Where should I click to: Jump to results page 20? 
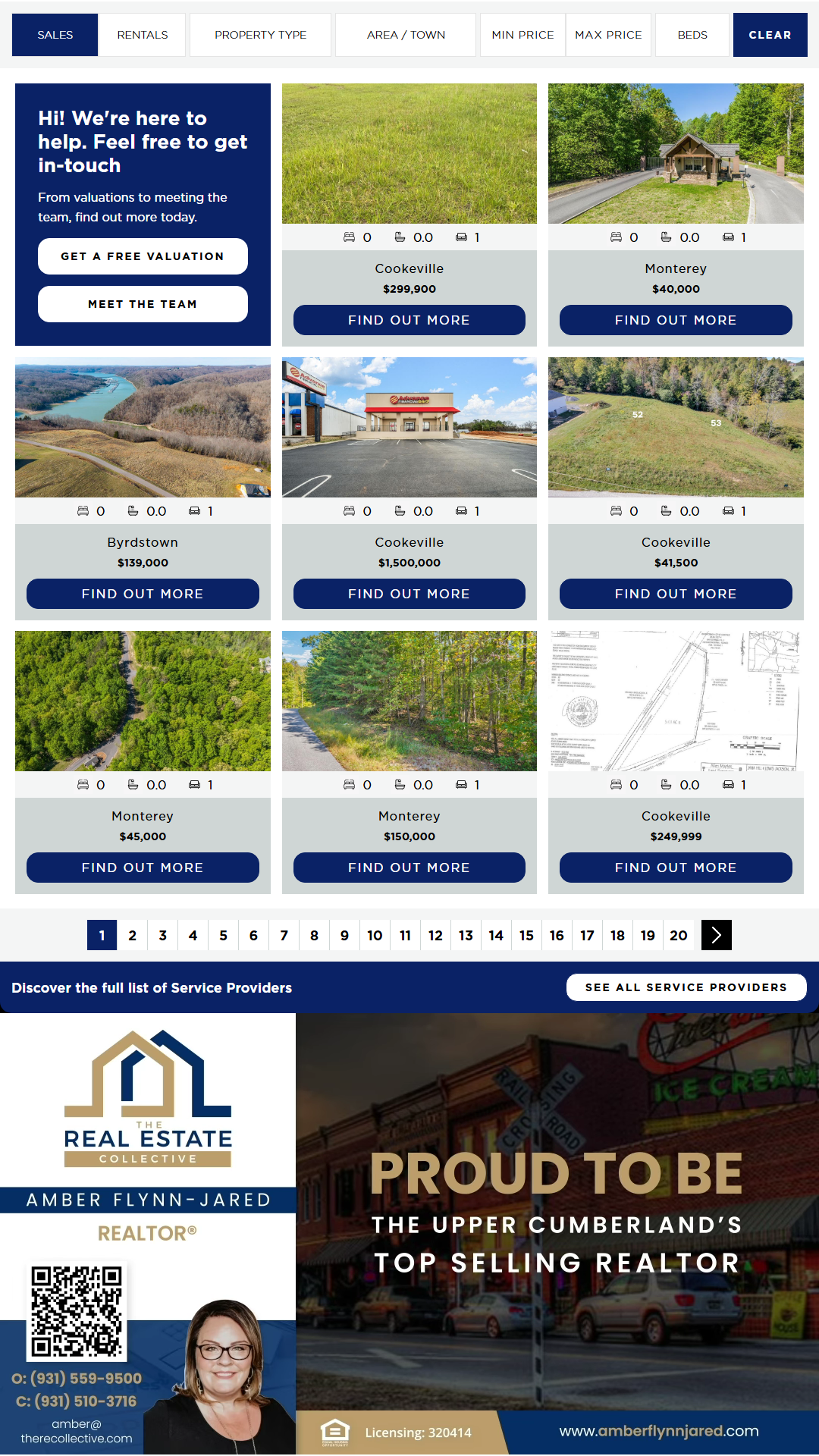pyautogui.click(x=679, y=935)
